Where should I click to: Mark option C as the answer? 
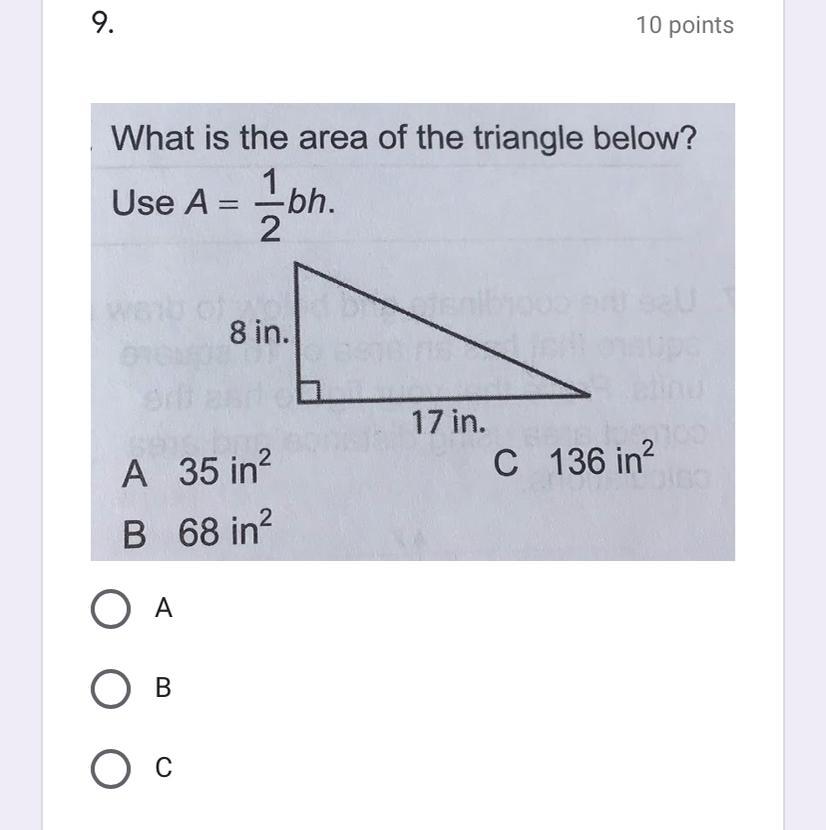pyautogui.click(x=110, y=768)
